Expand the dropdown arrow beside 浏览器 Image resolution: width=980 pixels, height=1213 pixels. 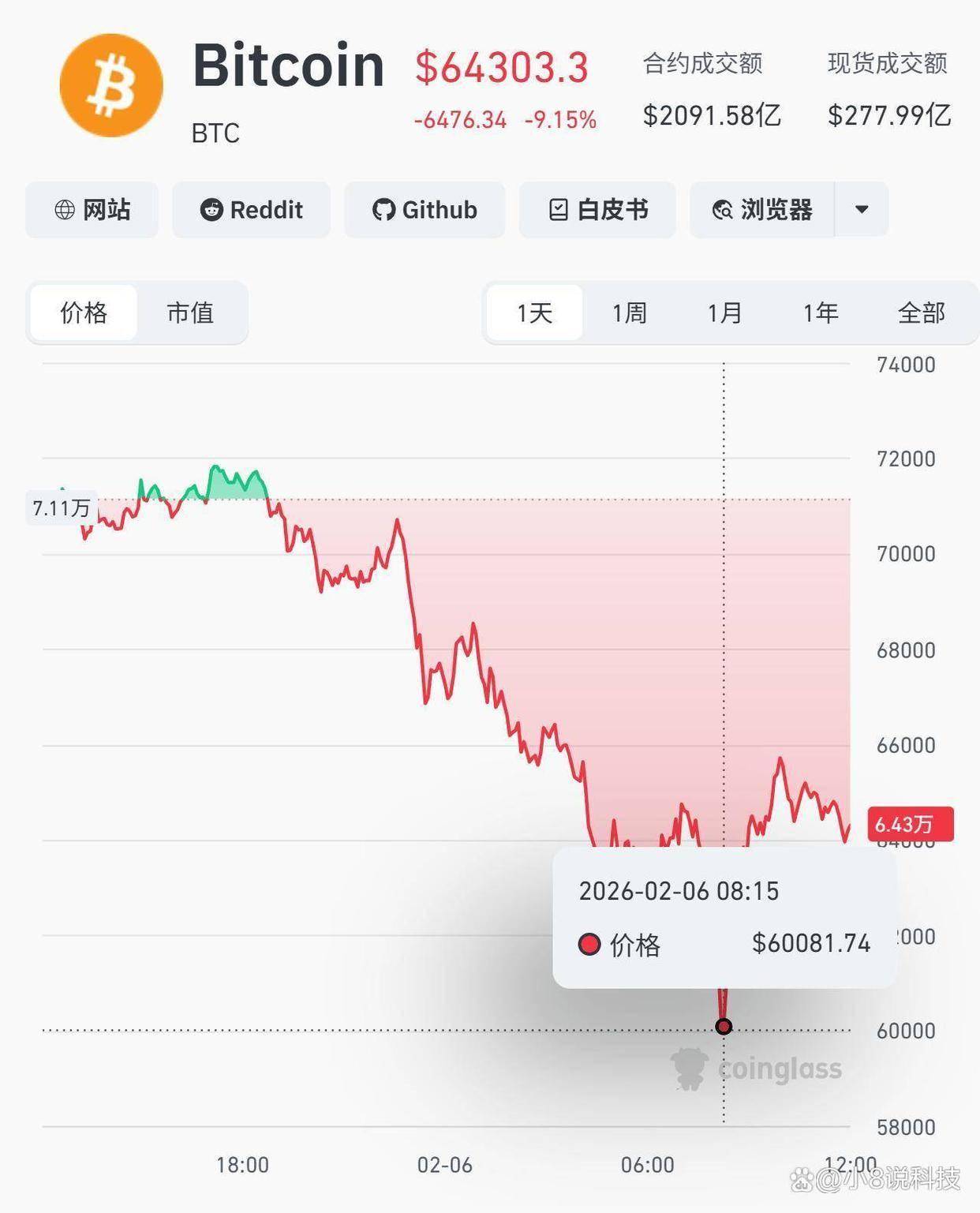coord(862,210)
